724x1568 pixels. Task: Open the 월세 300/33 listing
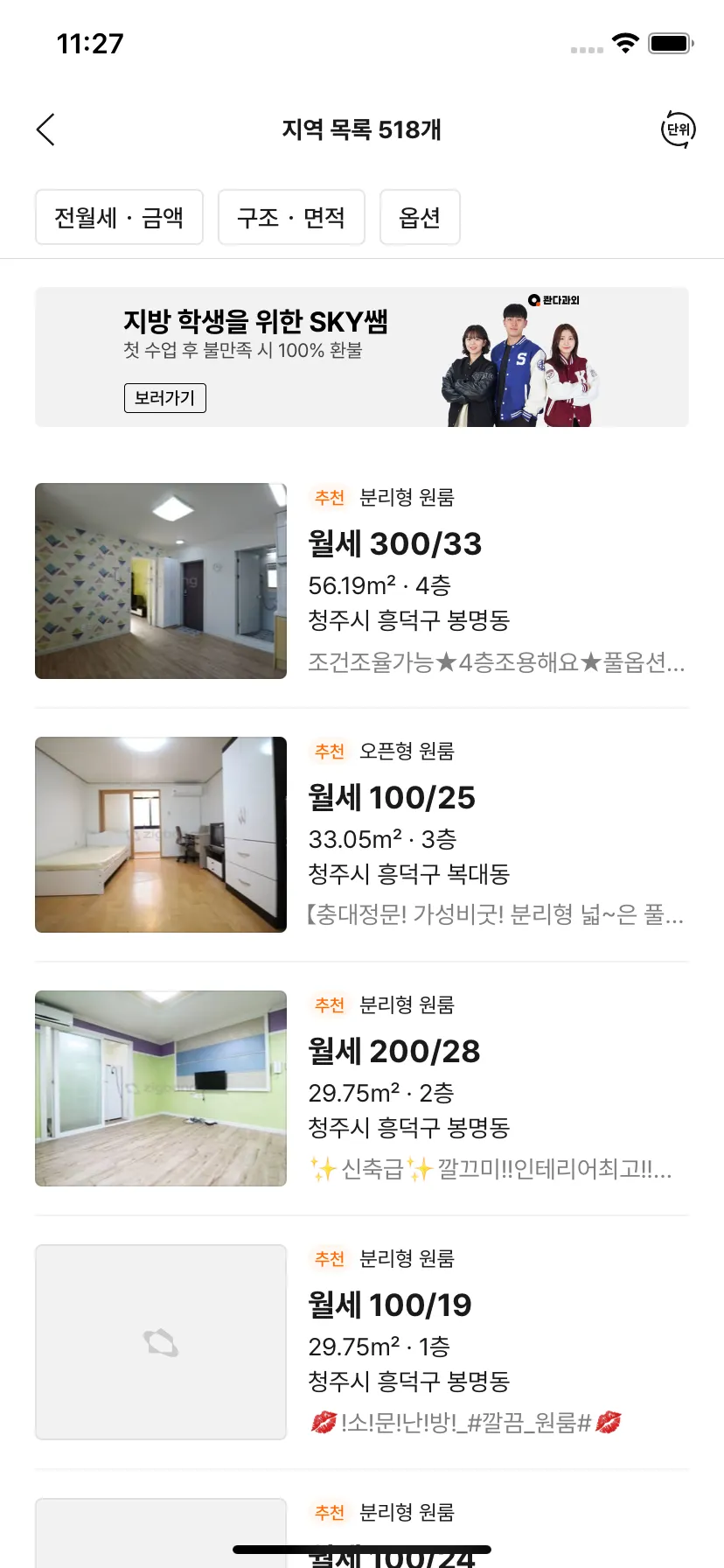click(x=395, y=544)
